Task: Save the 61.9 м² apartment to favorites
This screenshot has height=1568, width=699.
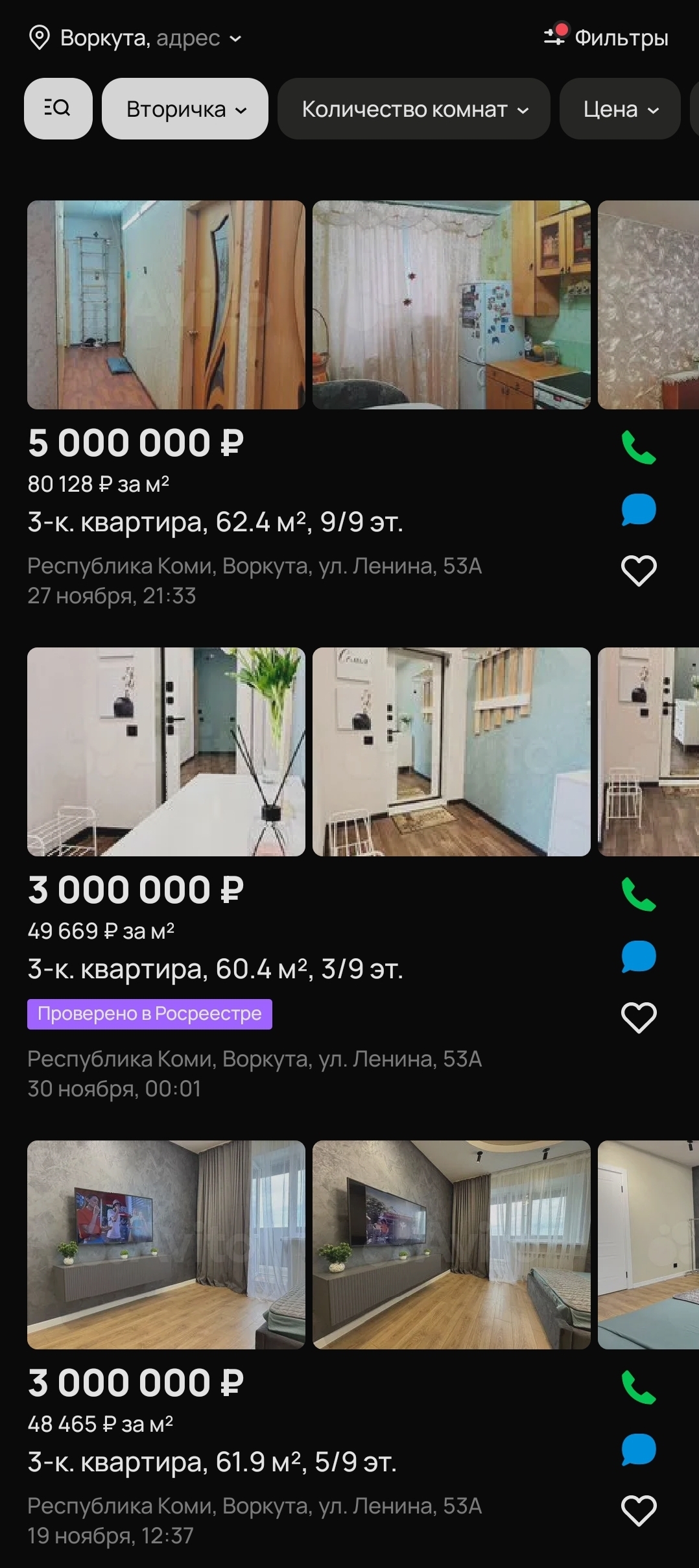Action: click(639, 1510)
